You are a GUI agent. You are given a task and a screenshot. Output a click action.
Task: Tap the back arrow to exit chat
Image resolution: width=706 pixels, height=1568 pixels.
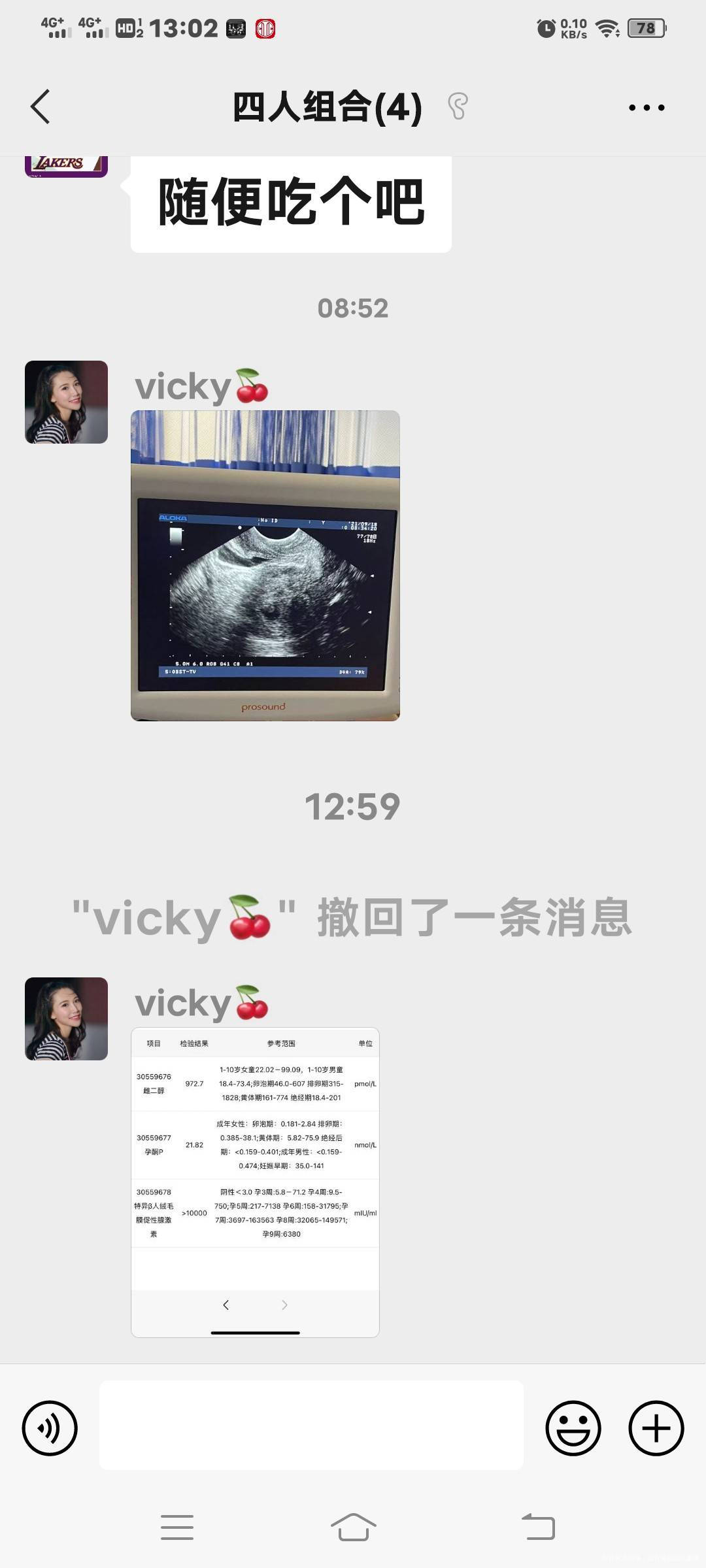[x=41, y=106]
